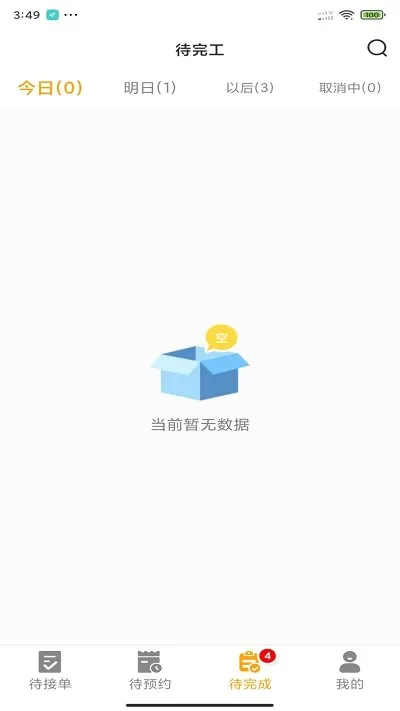Screen dimensions: 400x711
Task: Open the search magnifier icon
Action: pyautogui.click(x=377, y=48)
